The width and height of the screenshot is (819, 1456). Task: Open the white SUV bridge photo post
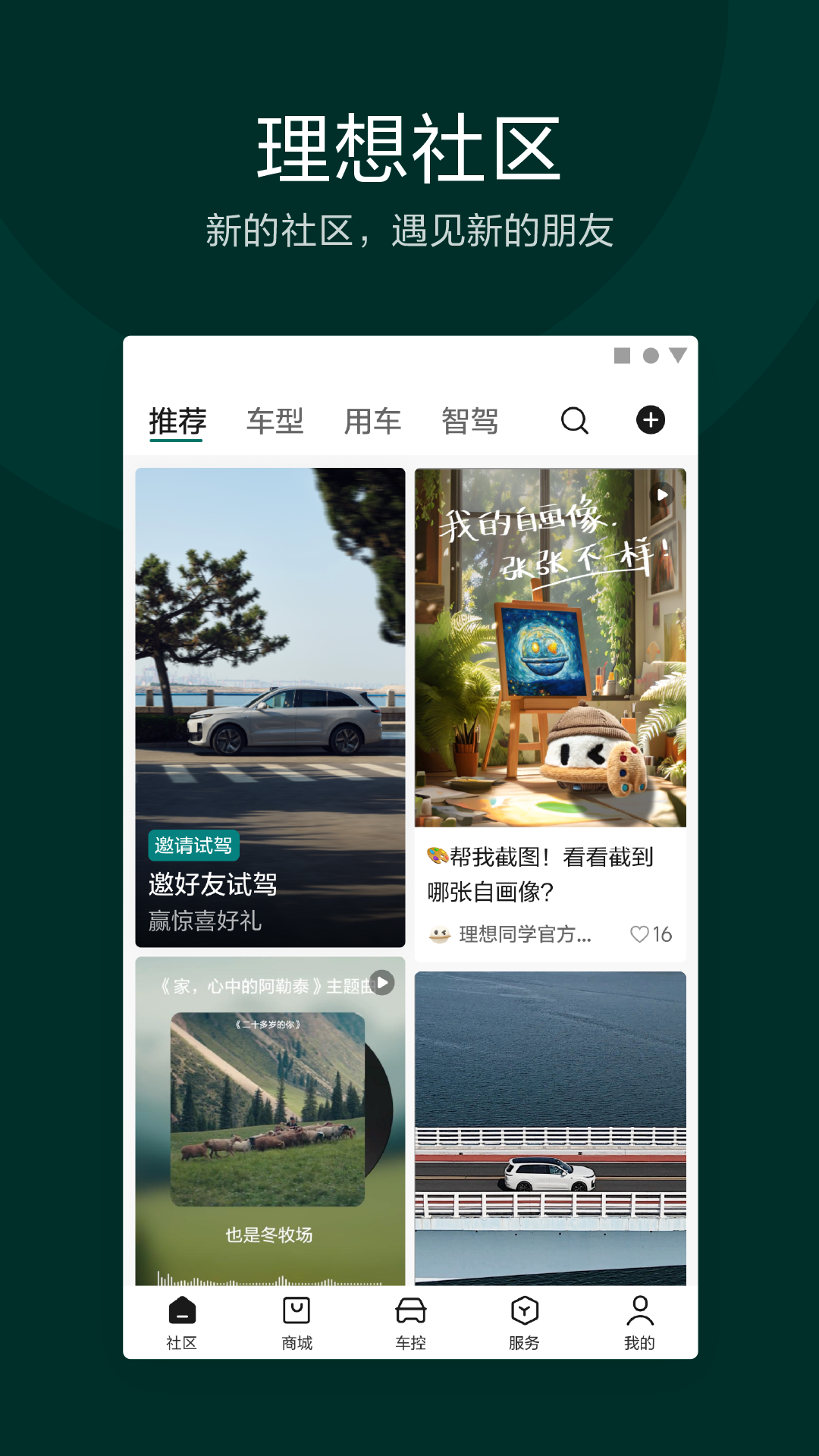click(x=551, y=1122)
